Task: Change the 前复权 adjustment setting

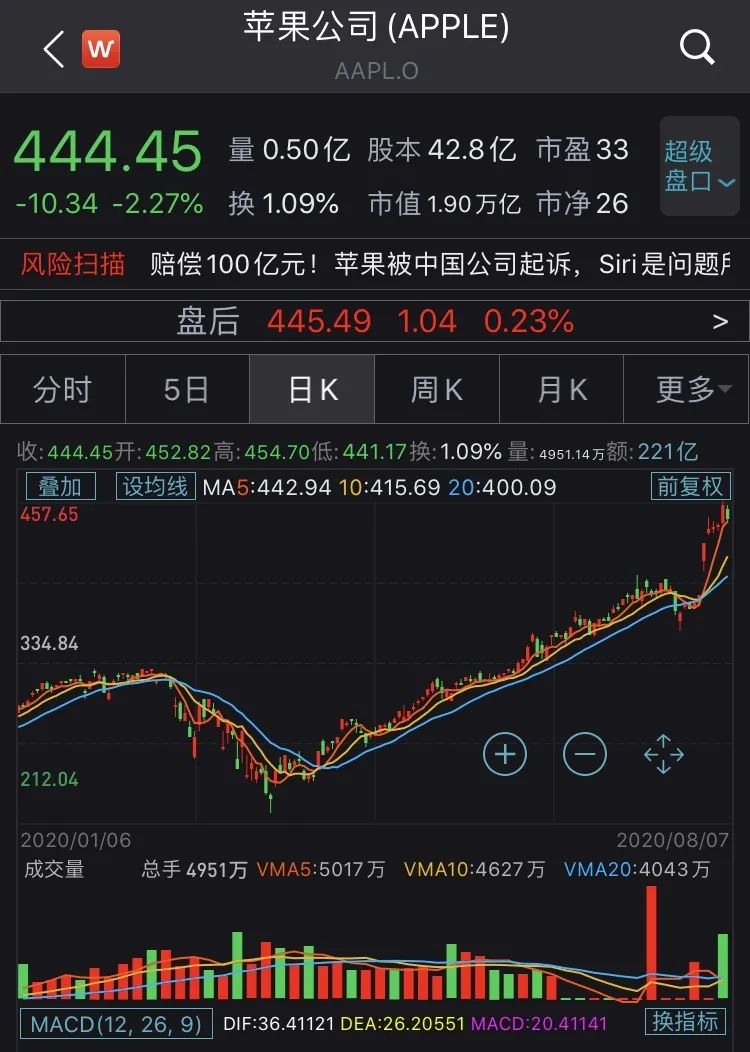Action: [689, 487]
